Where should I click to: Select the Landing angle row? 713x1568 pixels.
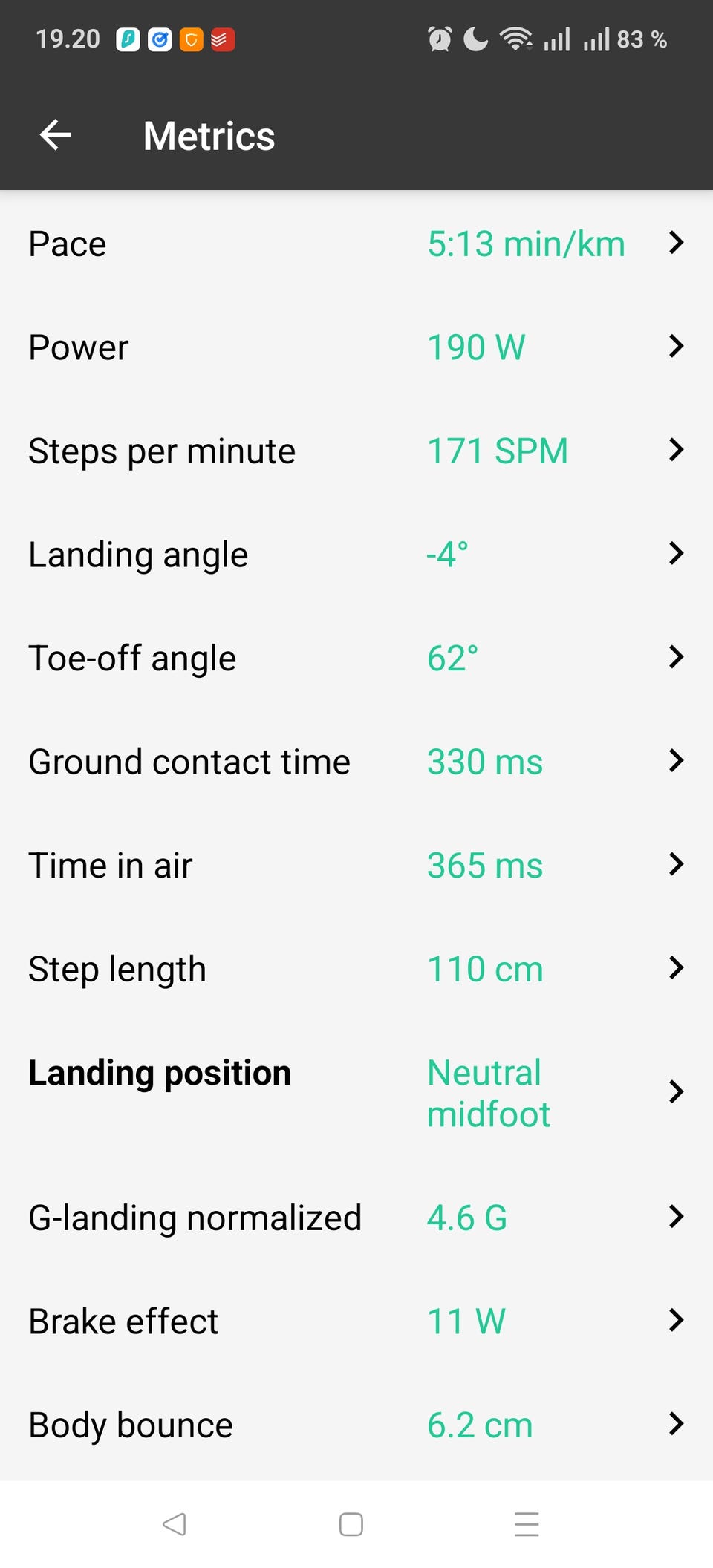(x=356, y=555)
